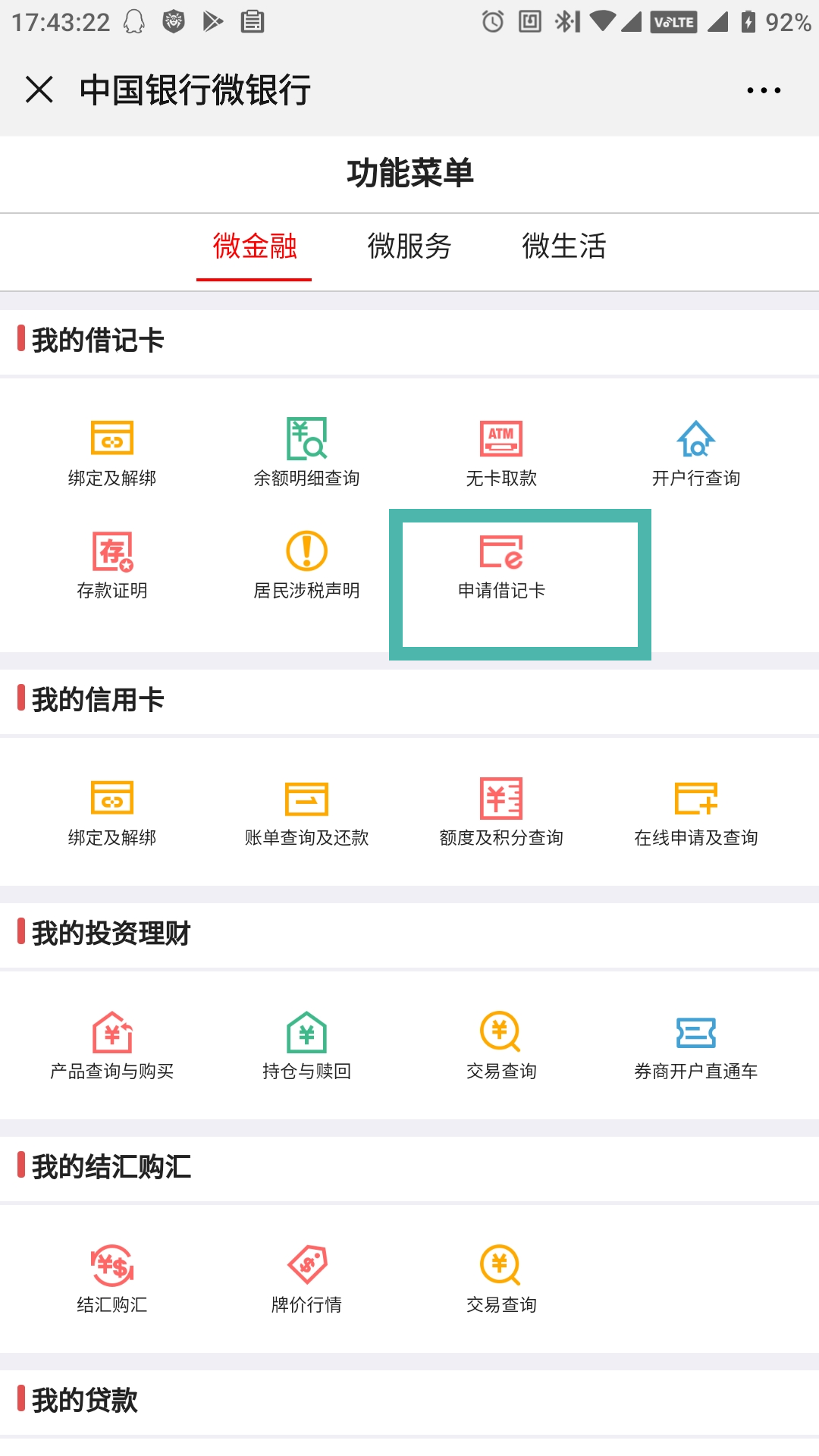Open 无卡取款 ATM option
Screen dimensions: 819x1456
coord(501,453)
